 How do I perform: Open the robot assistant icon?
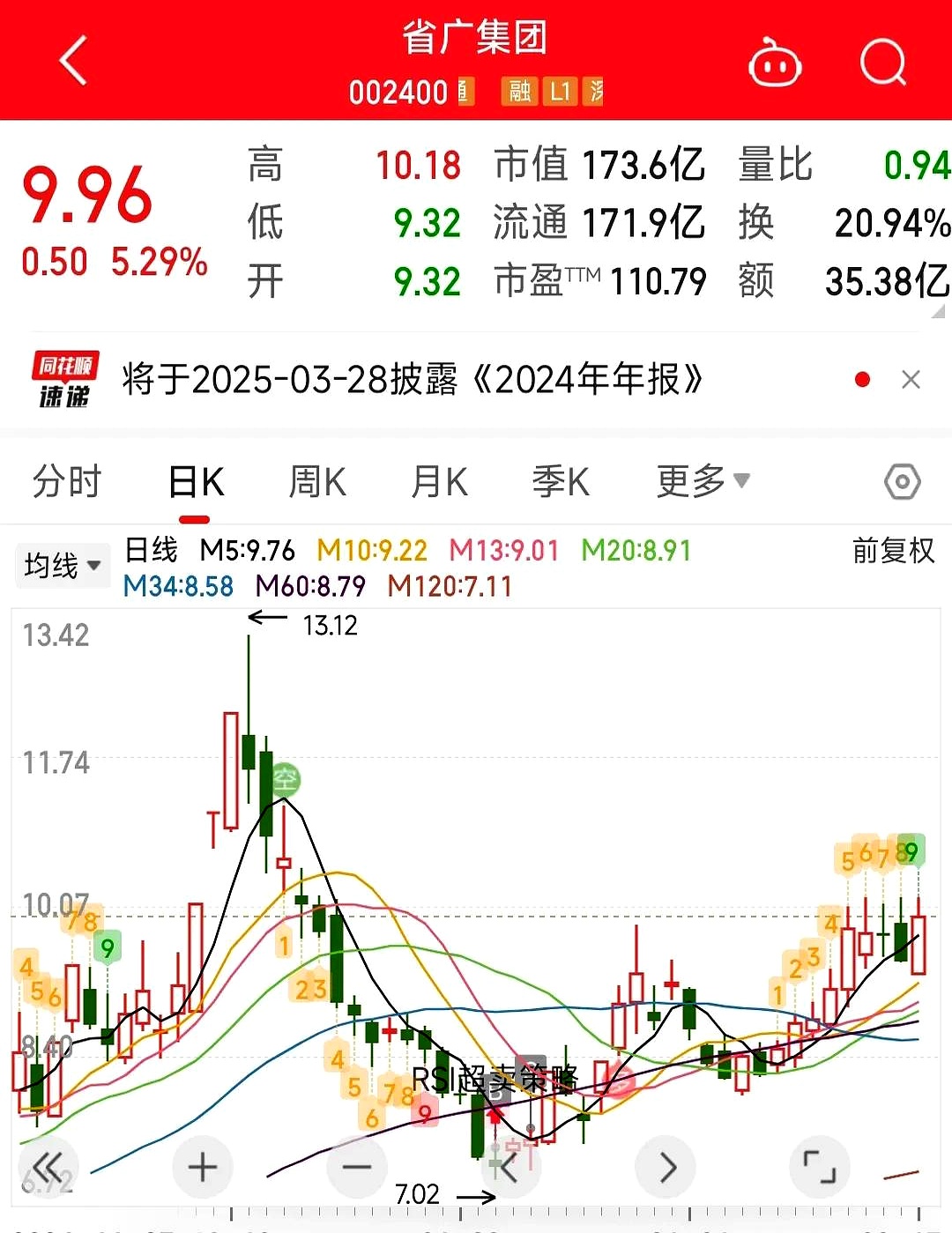pyautogui.click(x=774, y=63)
